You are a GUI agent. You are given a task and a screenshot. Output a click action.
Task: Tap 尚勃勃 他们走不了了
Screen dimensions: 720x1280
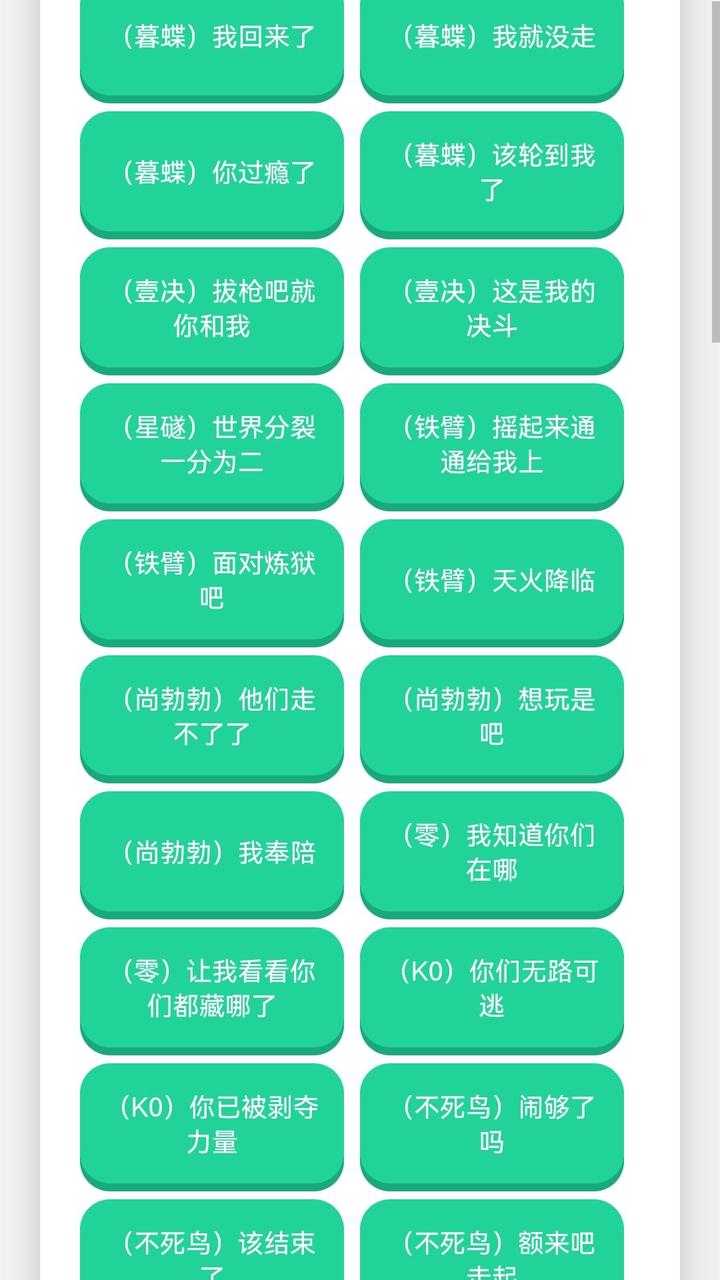click(211, 716)
